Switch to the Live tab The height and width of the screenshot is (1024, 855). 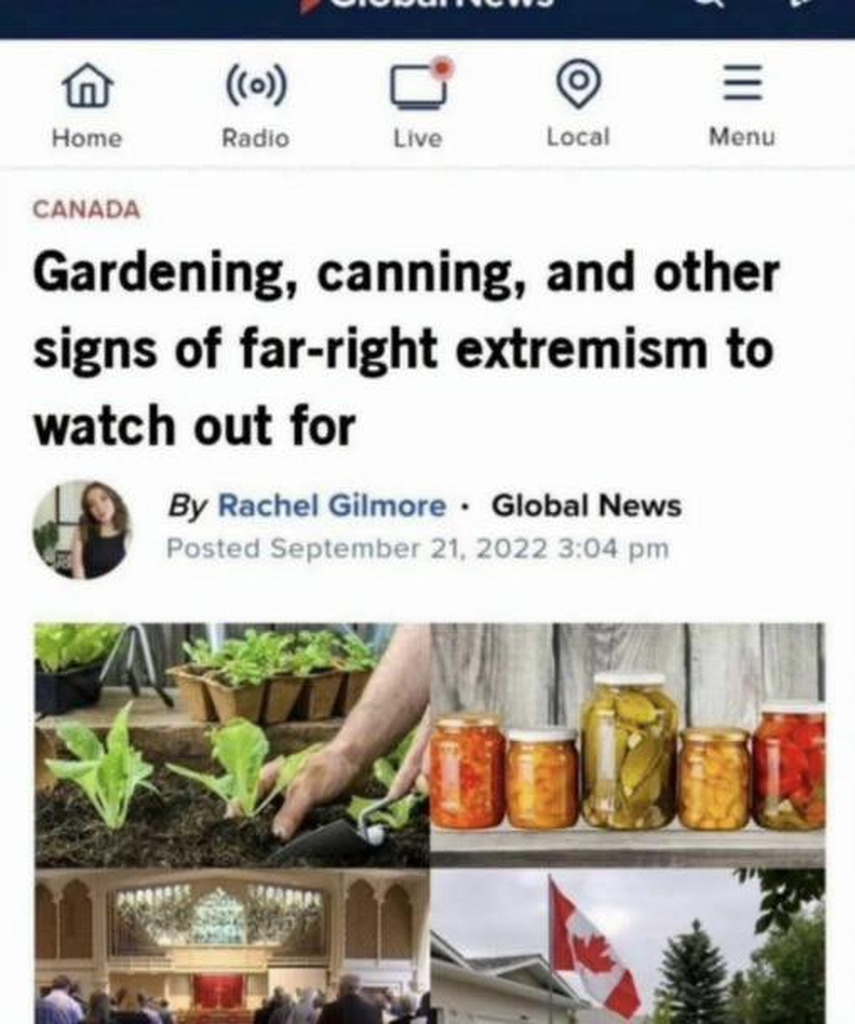click(x=418, y=104)
